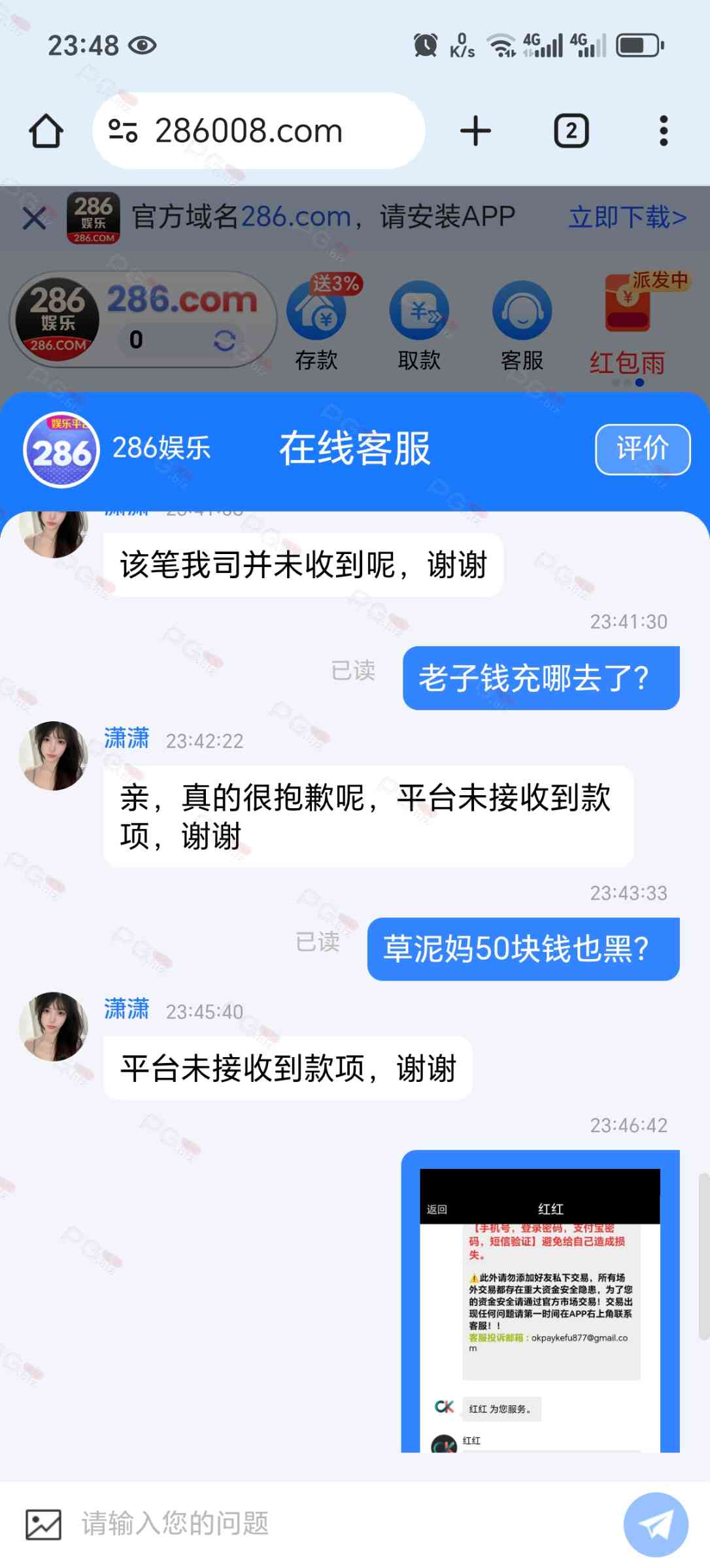Go to the browser home page
Viewport: 710px width, 1568px height.
tap(46, 131)
